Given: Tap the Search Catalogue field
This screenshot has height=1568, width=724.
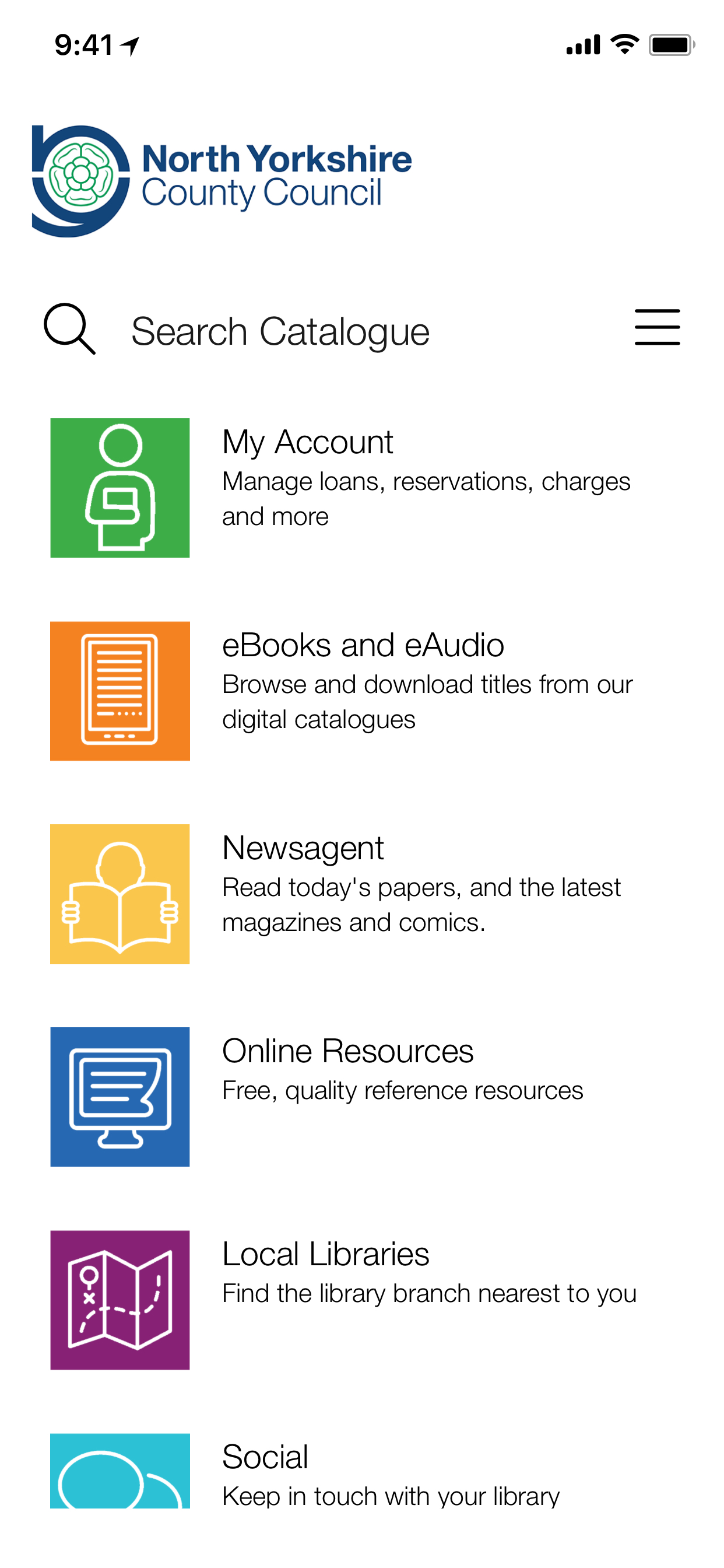Looking at the screenshot, I should [280, 331].
